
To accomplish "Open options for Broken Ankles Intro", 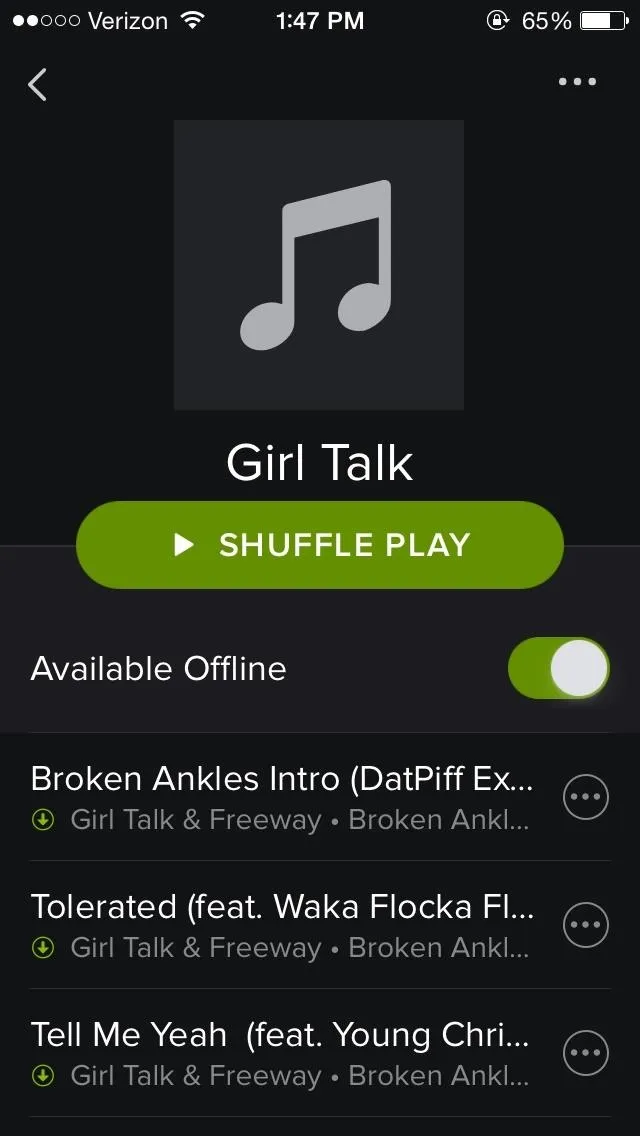I will pos(586,797).
